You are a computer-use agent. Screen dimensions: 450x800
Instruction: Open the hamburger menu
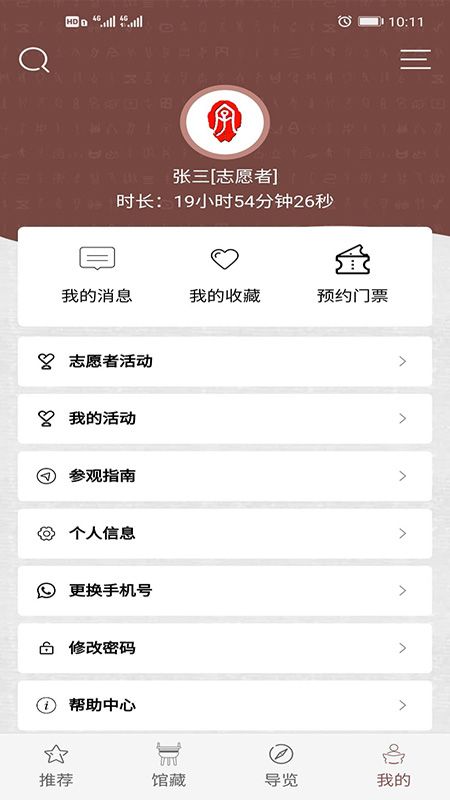click(415, 60)
